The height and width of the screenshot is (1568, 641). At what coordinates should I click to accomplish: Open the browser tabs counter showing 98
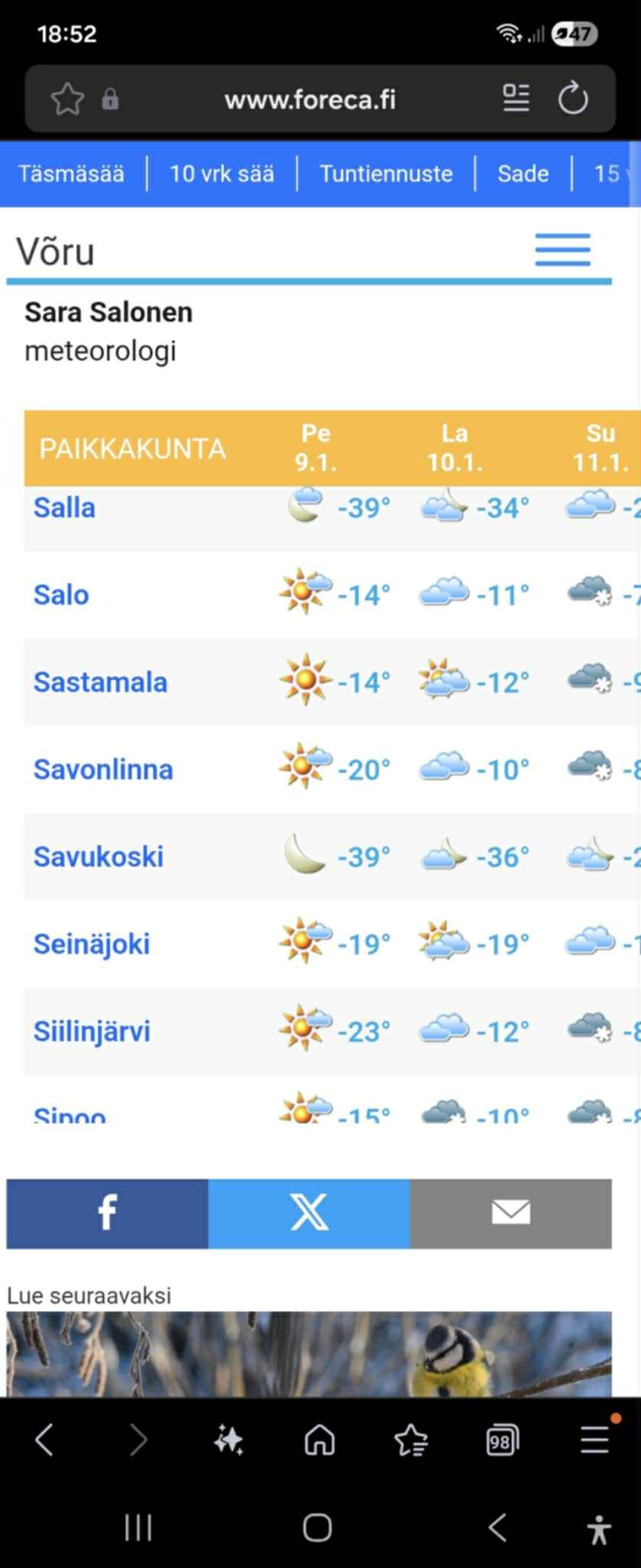(502, 1441)
